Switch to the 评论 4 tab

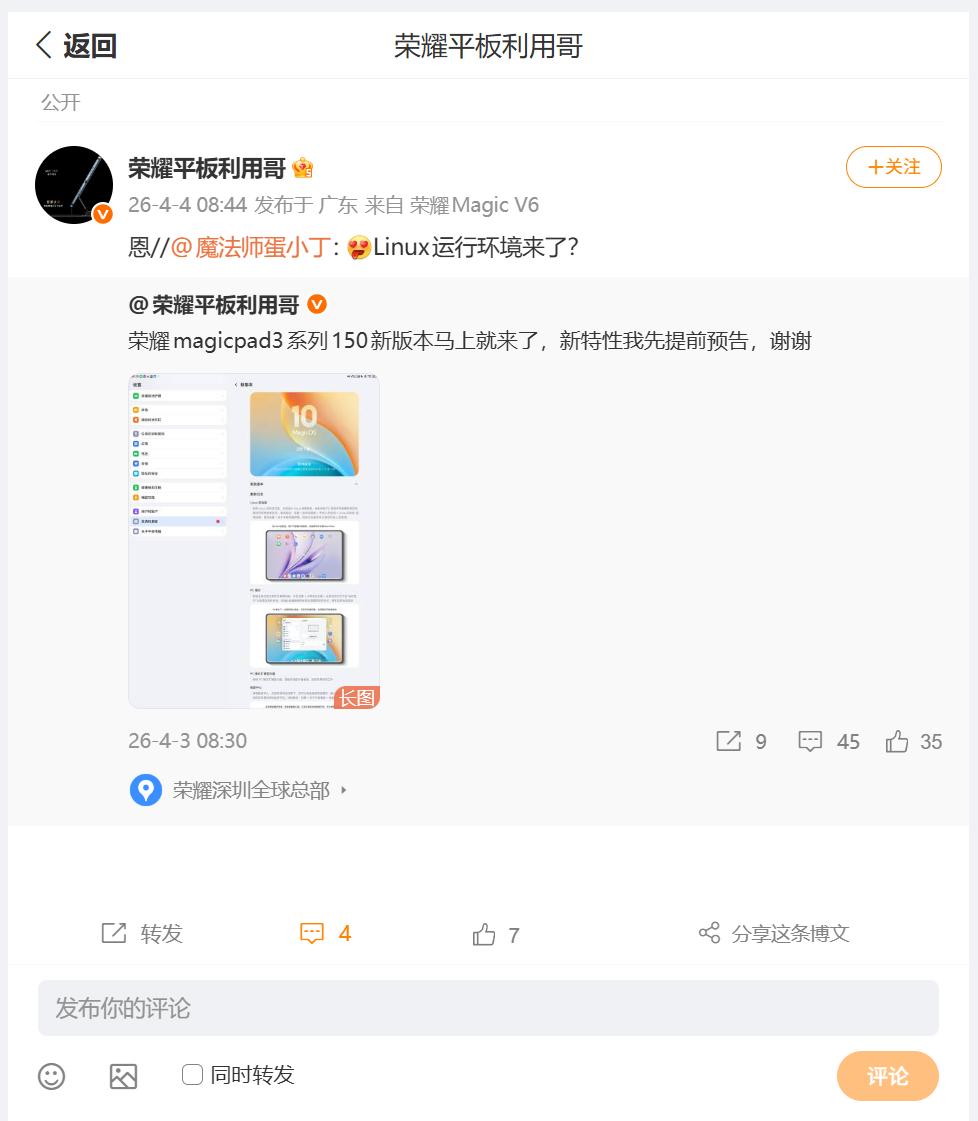point(324,934)
